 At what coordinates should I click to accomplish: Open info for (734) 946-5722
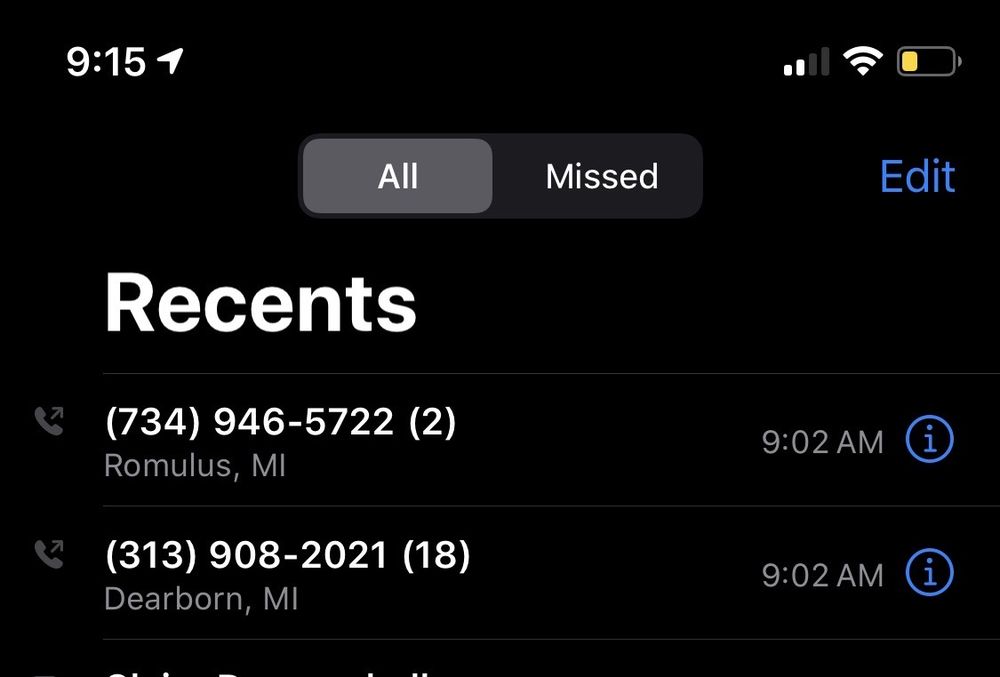click(x=929, y=440)
